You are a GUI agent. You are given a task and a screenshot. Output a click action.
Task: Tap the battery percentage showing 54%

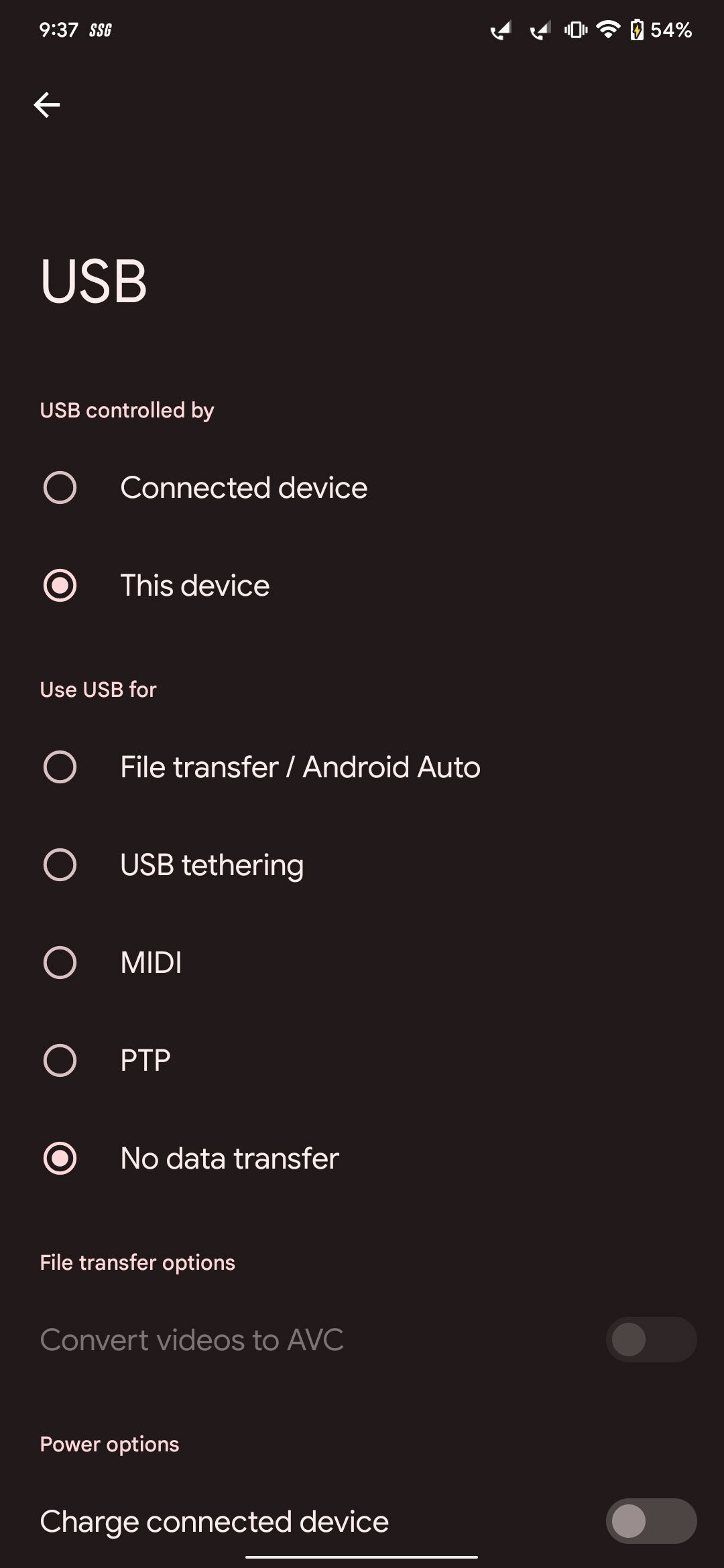point(670,29)
